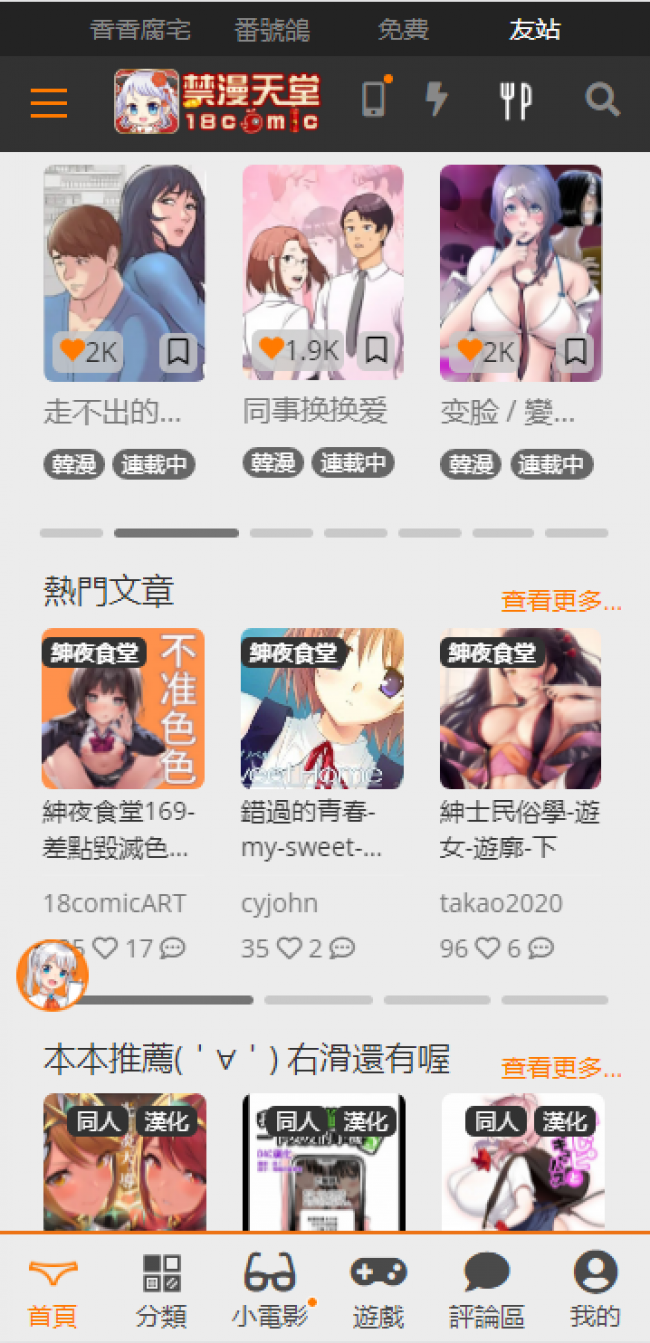Select the 免費 top link
Image resolution: width=650 pixels, height=1343 pixels.
coord(403,30)
